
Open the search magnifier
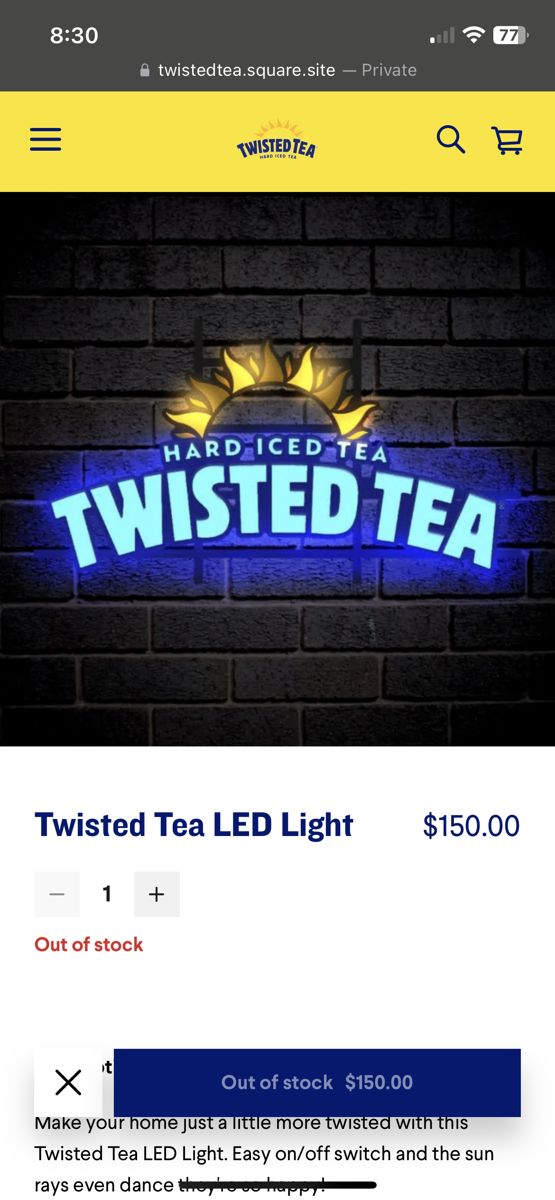[451, 140]
